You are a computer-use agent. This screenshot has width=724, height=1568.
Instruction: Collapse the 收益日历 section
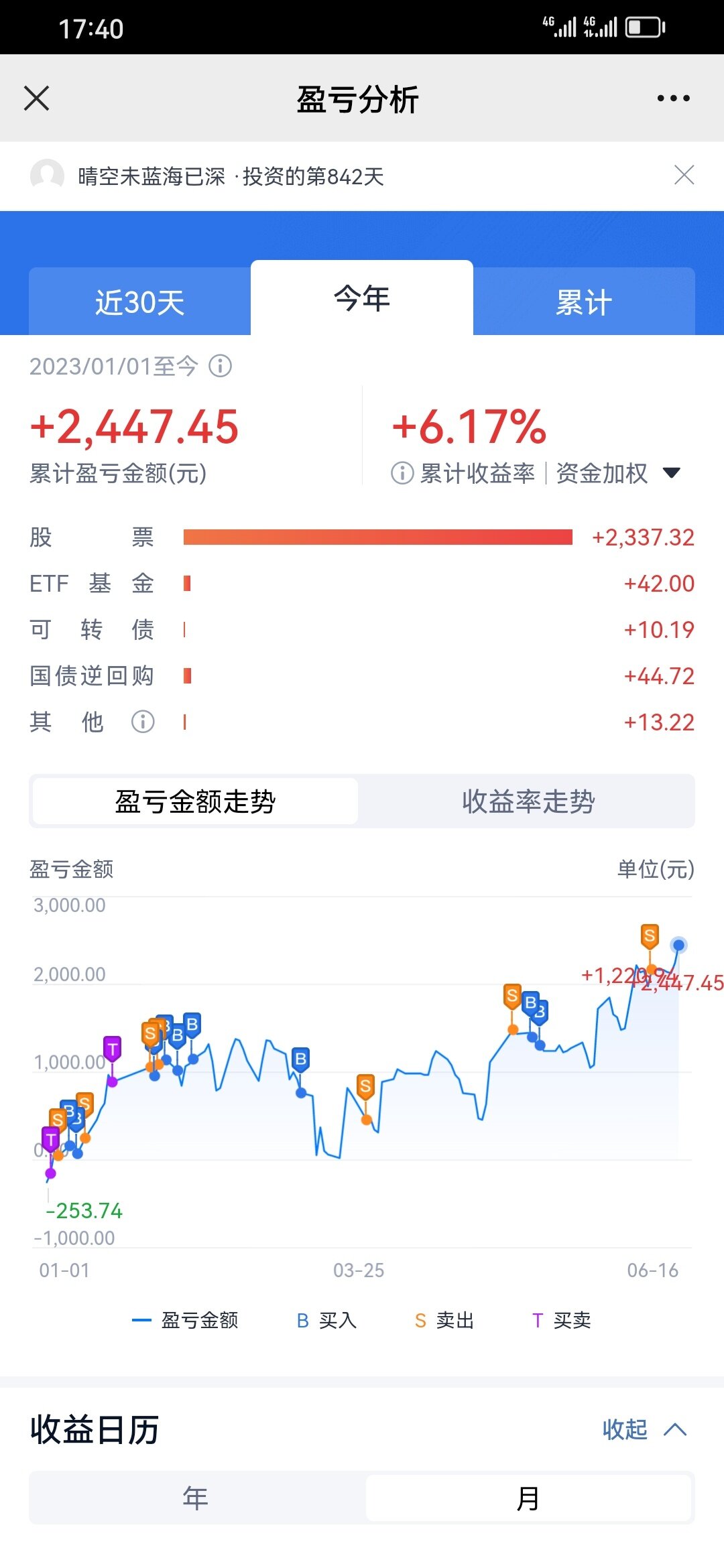[x=644, y=1429]
